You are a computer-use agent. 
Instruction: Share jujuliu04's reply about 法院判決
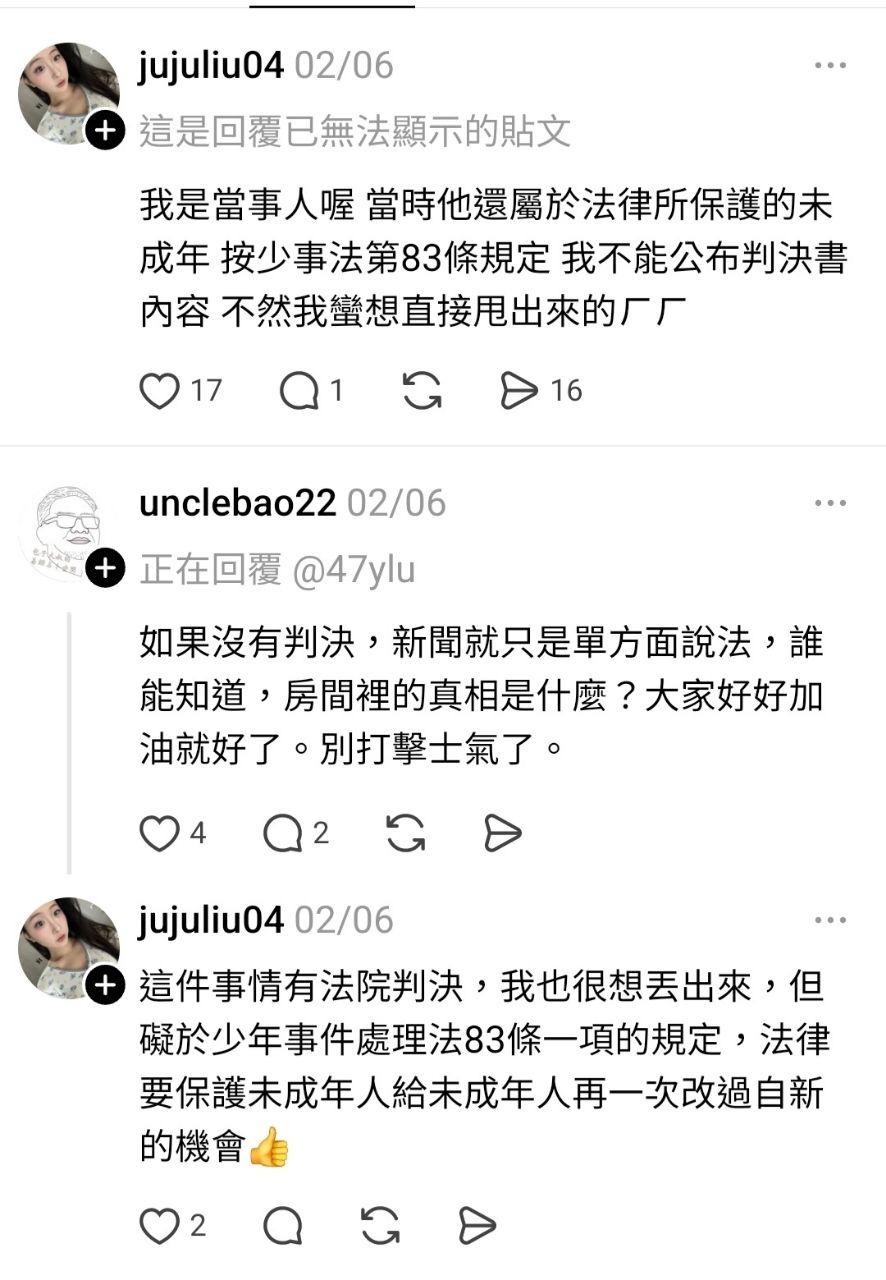(478, 1226)
